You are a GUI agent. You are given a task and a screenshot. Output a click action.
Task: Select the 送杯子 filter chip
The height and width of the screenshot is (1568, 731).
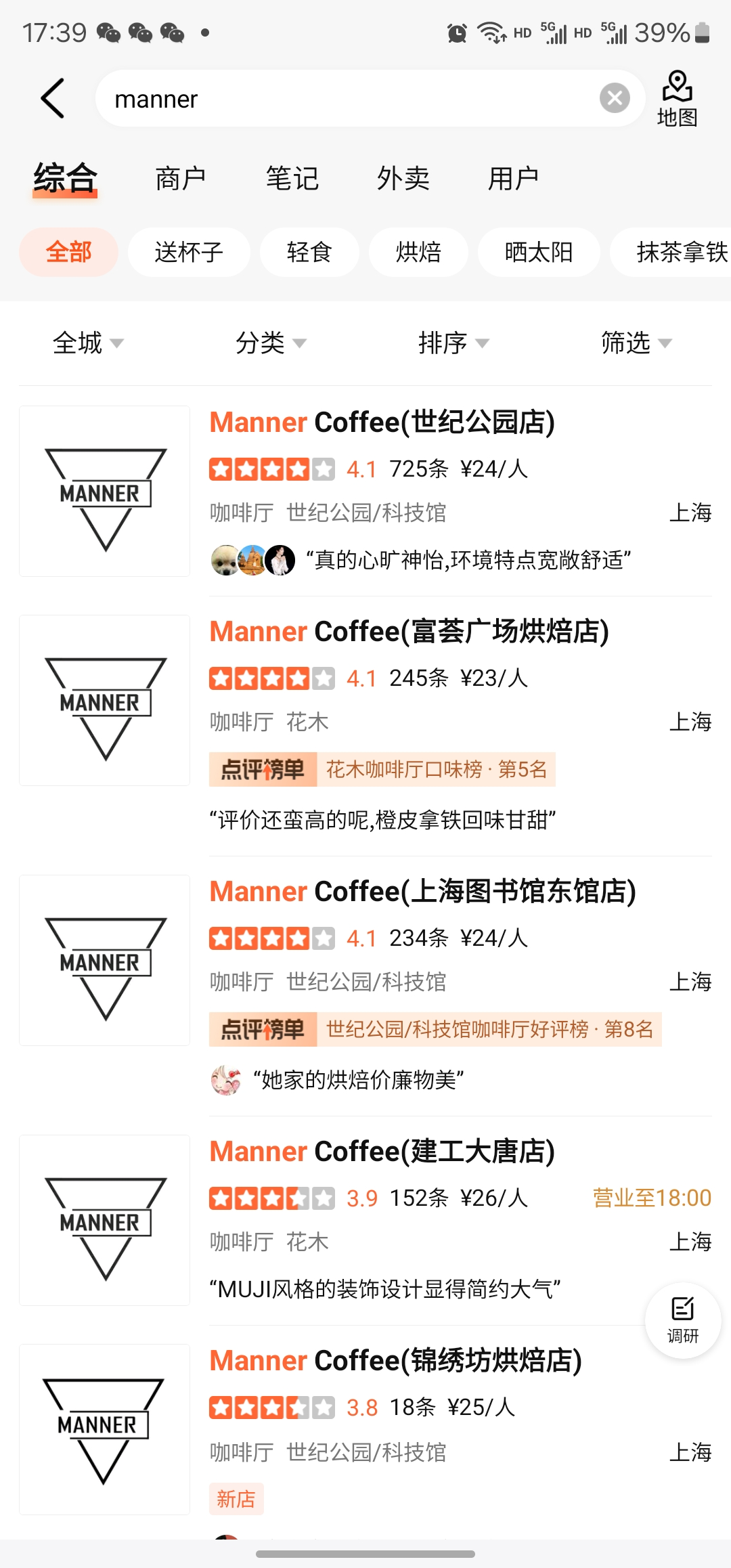coord(189,253)
